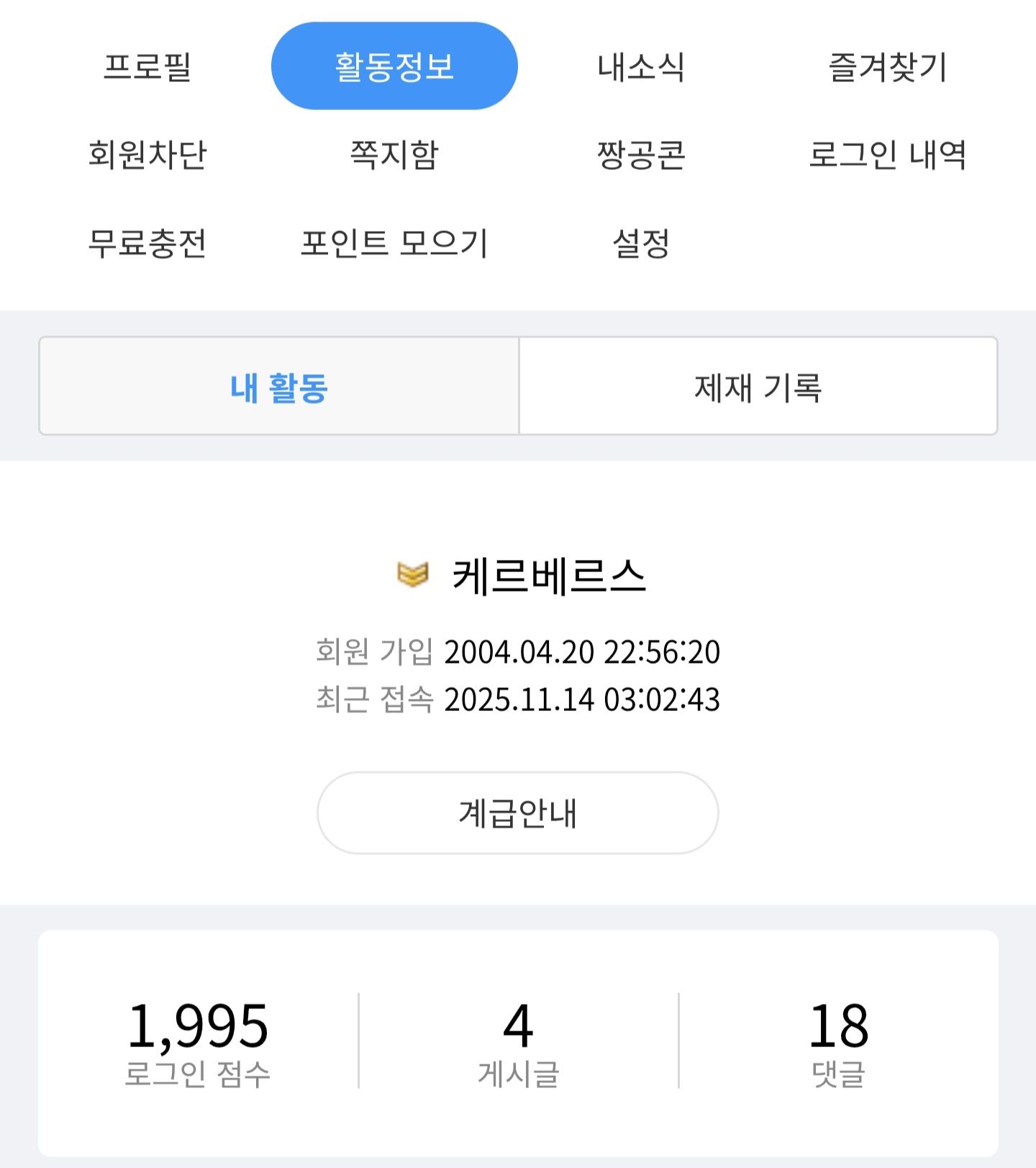Viewport: 1036px width, 1168px height.
Task: Open the 쪽지함 tab
Action: click(x=394, y=155)
